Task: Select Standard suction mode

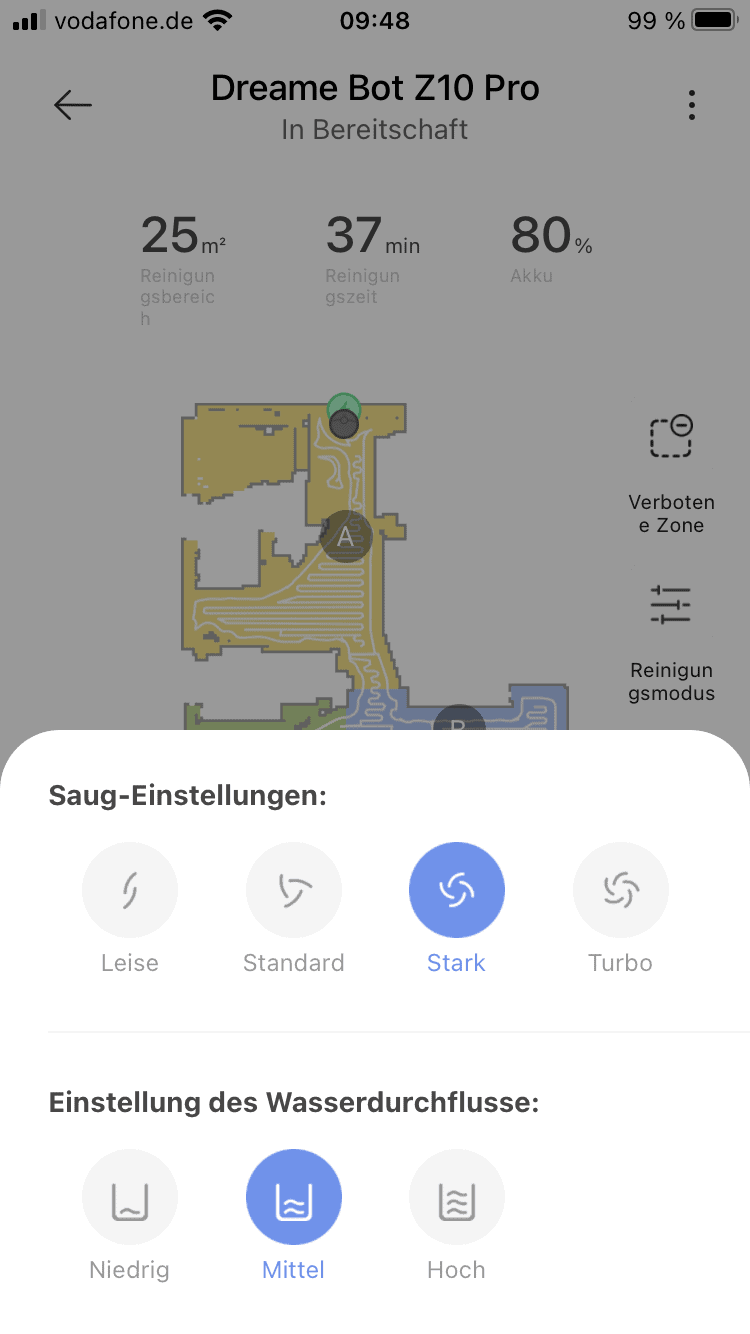Action: pos(294,890)
